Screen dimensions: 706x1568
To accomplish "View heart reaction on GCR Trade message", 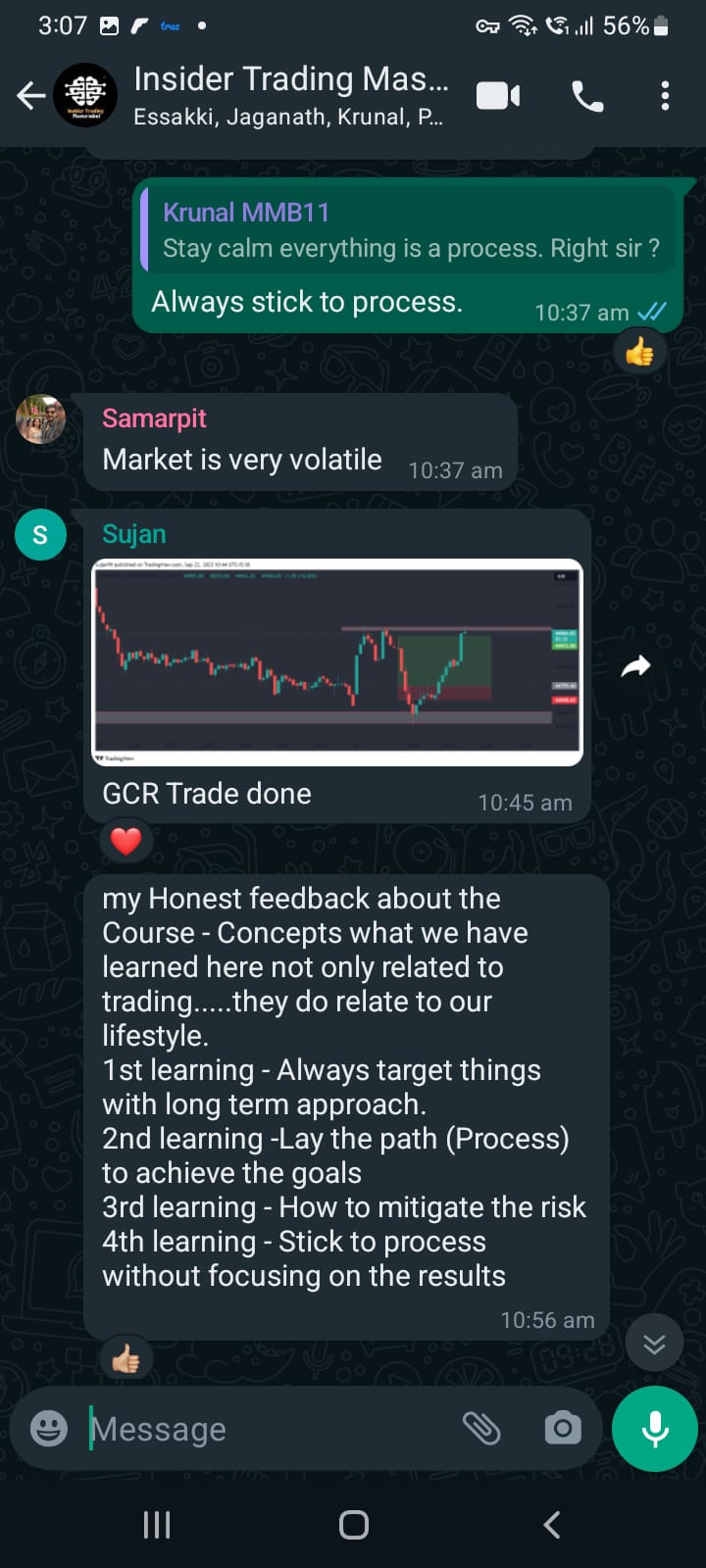I will (x=126, y=841).
